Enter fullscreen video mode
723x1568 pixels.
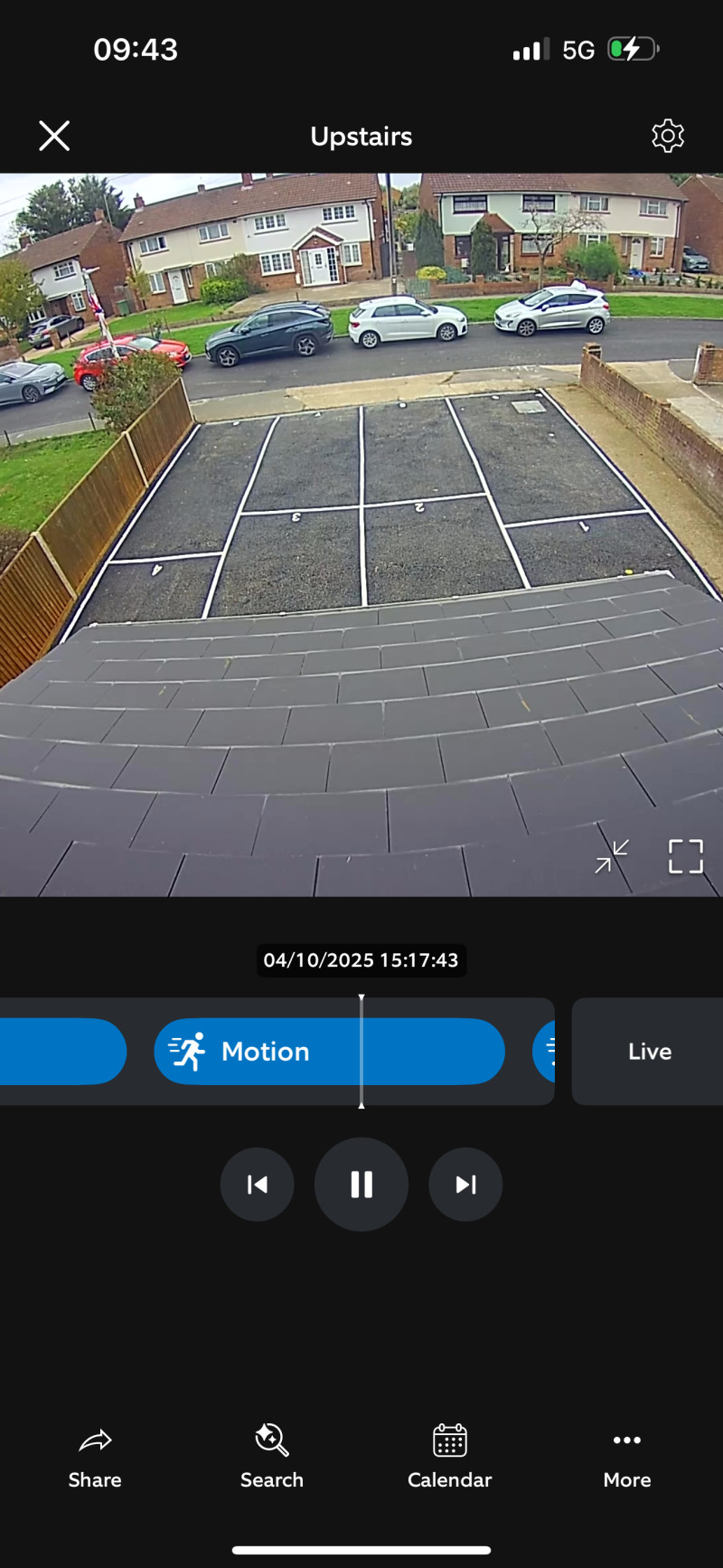pyautogui.click(x=685, y=856)
